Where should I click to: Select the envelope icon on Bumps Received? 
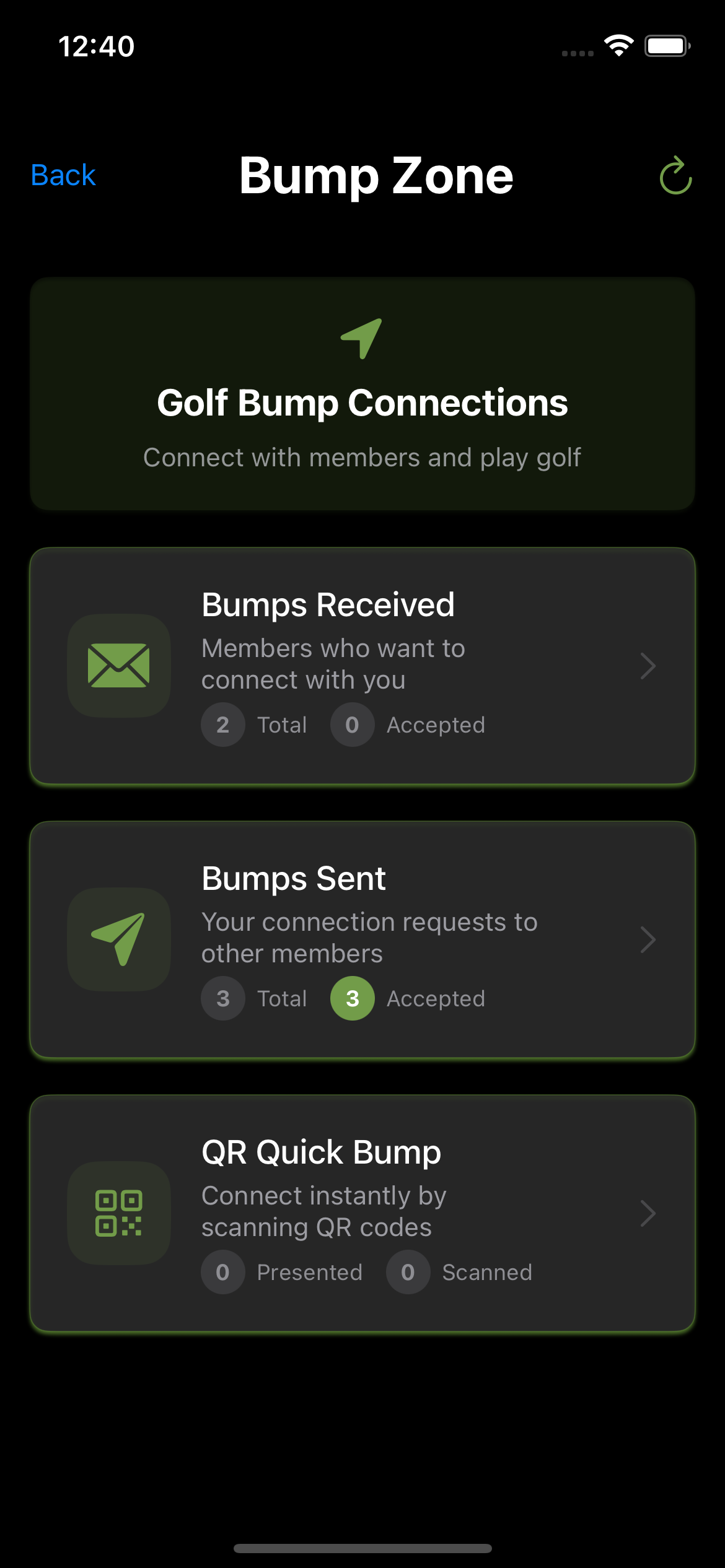pyautogui.click(x=118, y=665)
